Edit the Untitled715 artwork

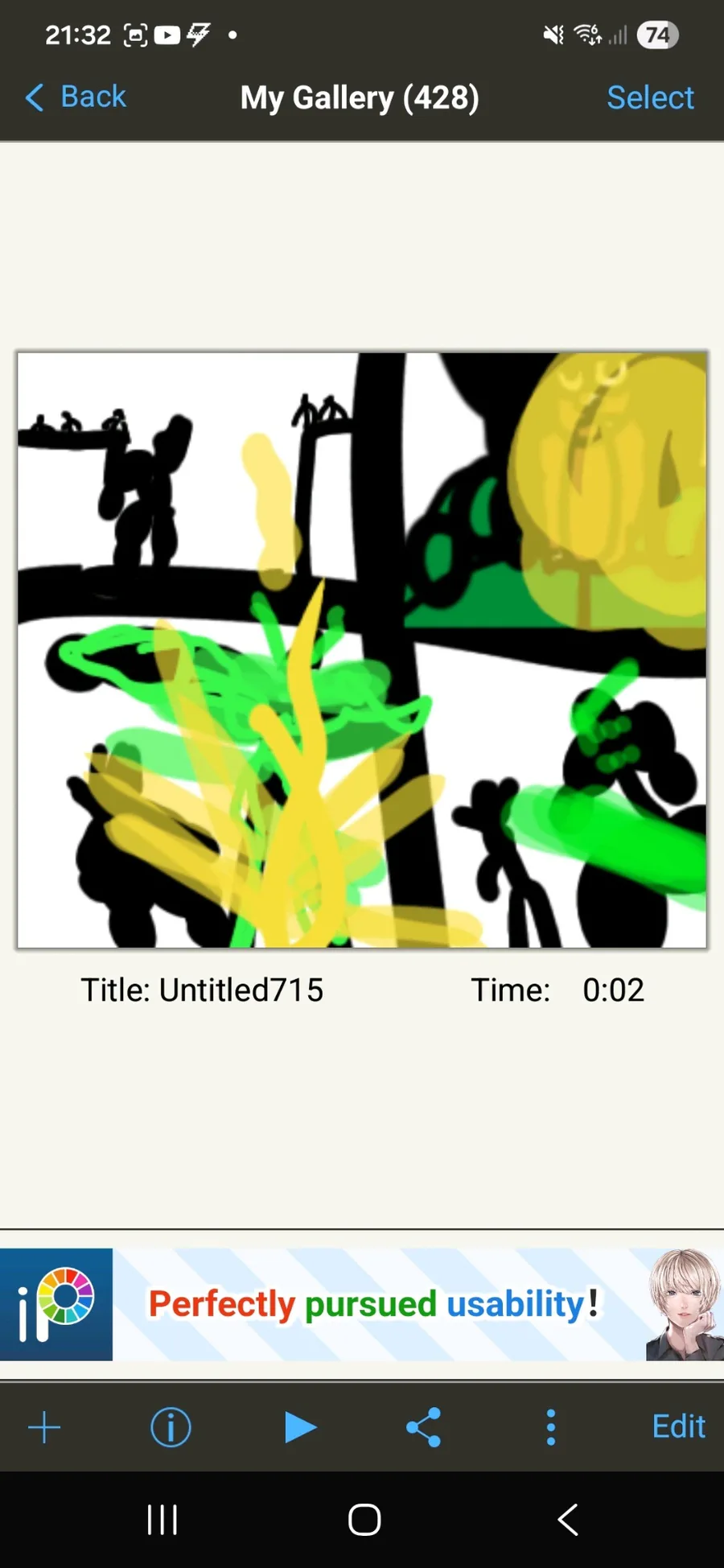tap(678, 1427)
